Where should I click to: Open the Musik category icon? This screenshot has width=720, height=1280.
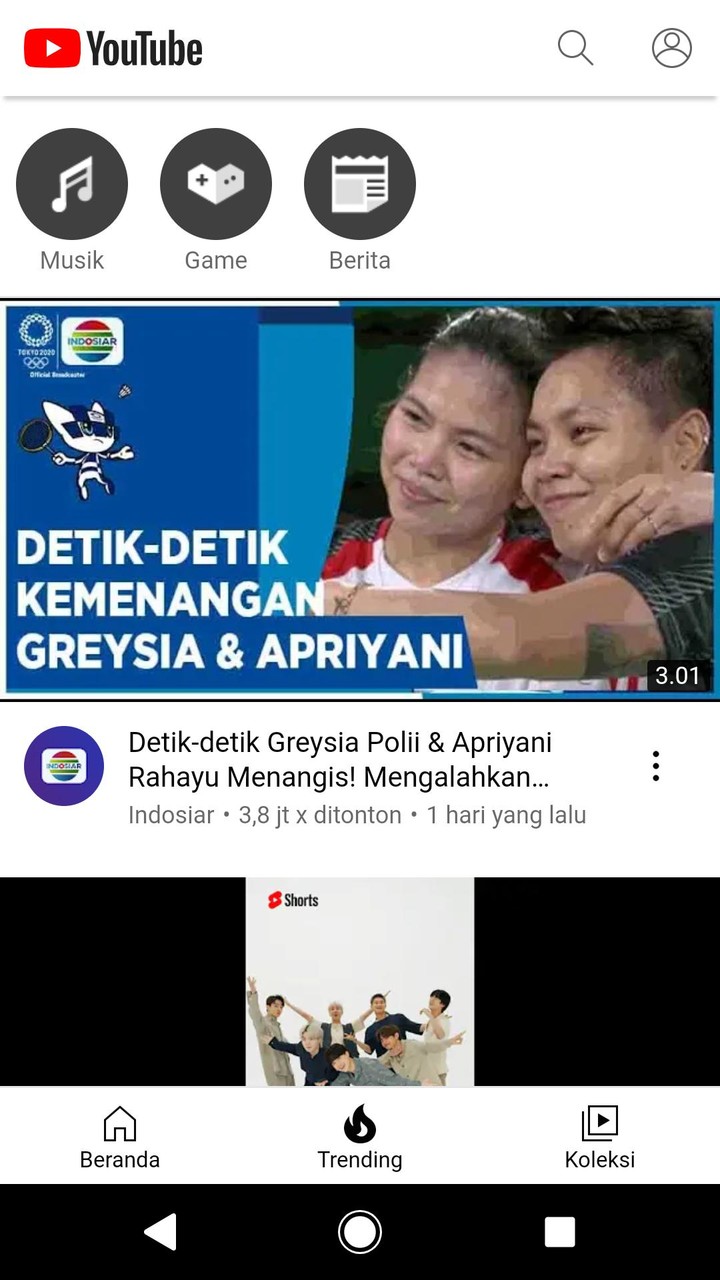click(x=71, y=184)
